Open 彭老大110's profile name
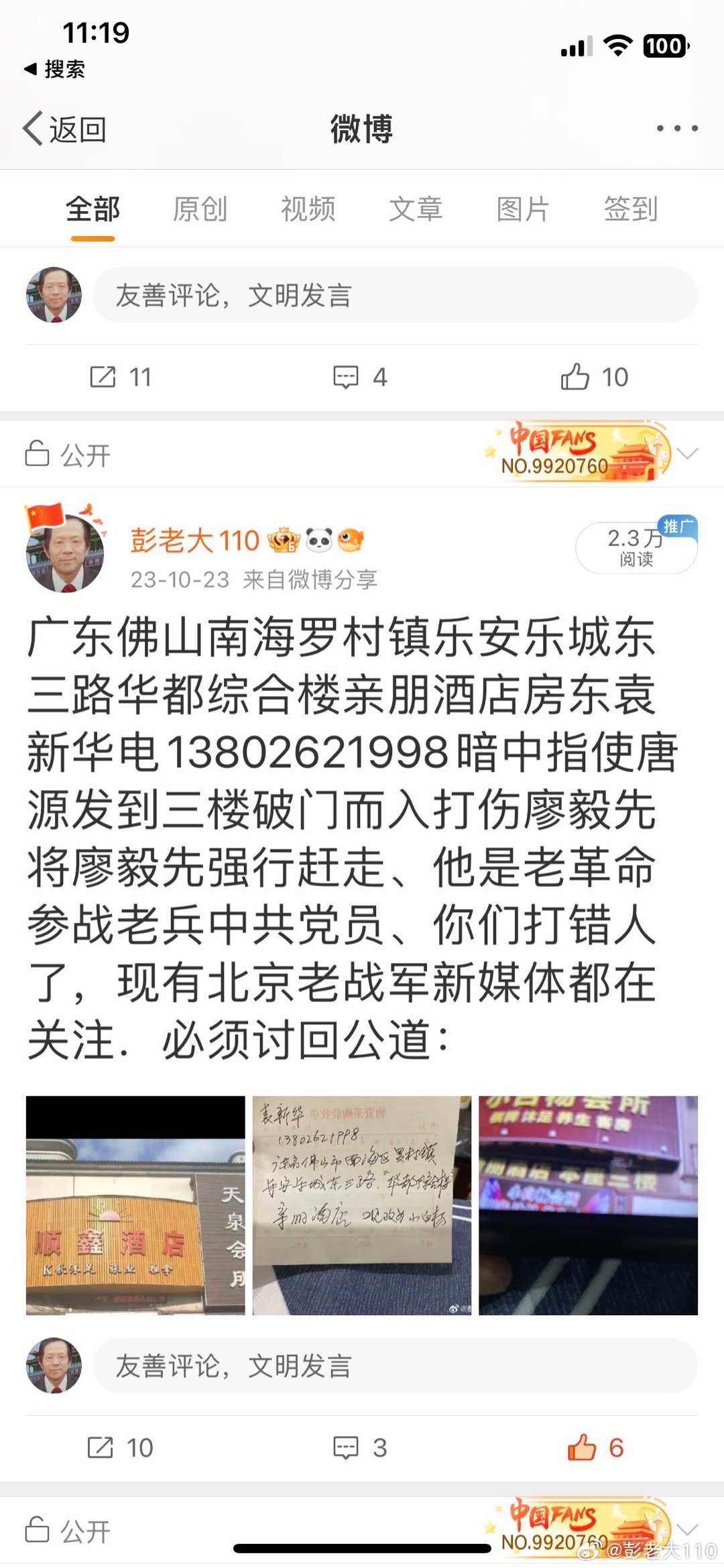 coord(194,541)
